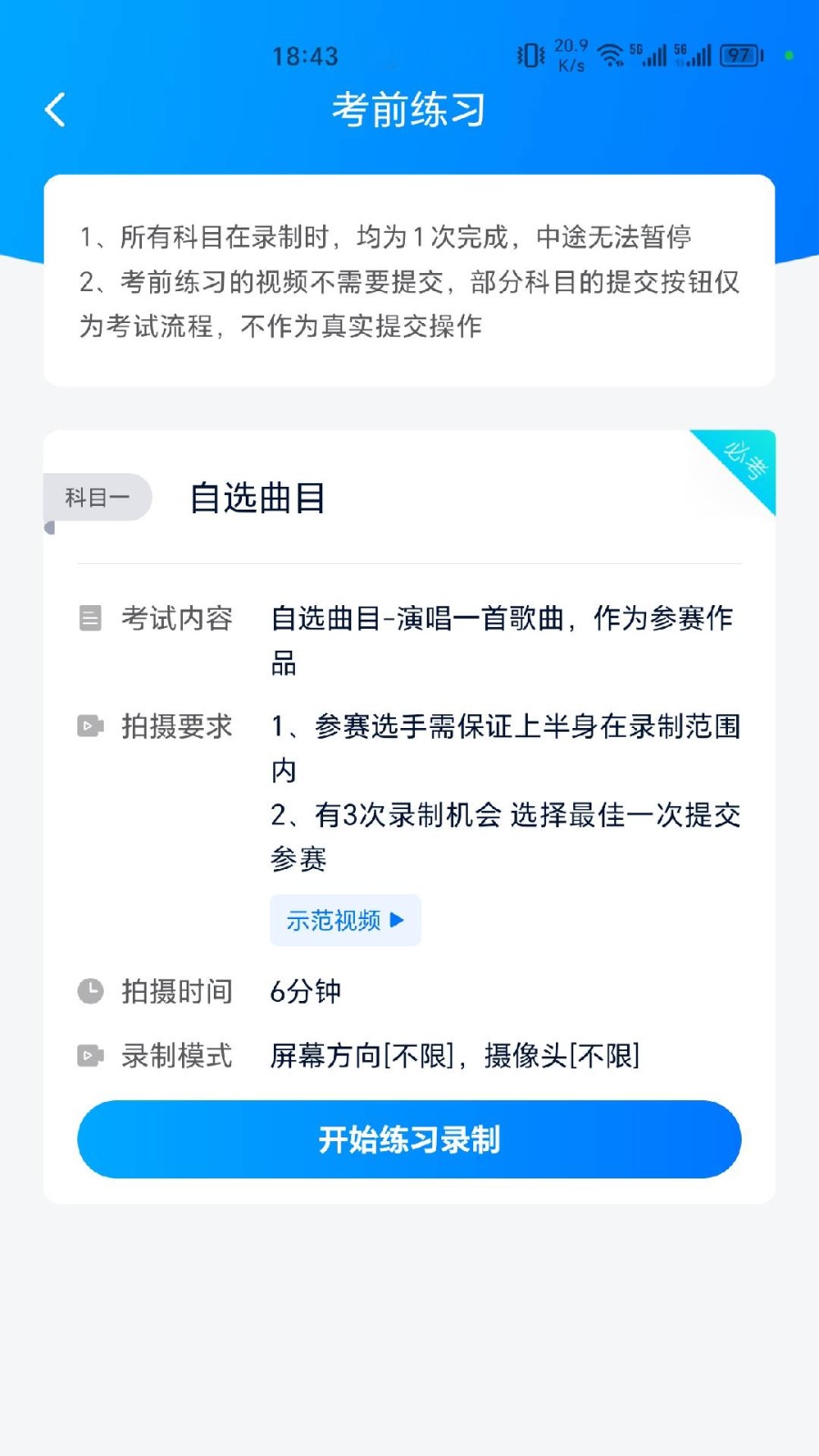Tap the video camera icon beside 拍摄要求
Screen dimensions: 819x1456
point(90,726)
